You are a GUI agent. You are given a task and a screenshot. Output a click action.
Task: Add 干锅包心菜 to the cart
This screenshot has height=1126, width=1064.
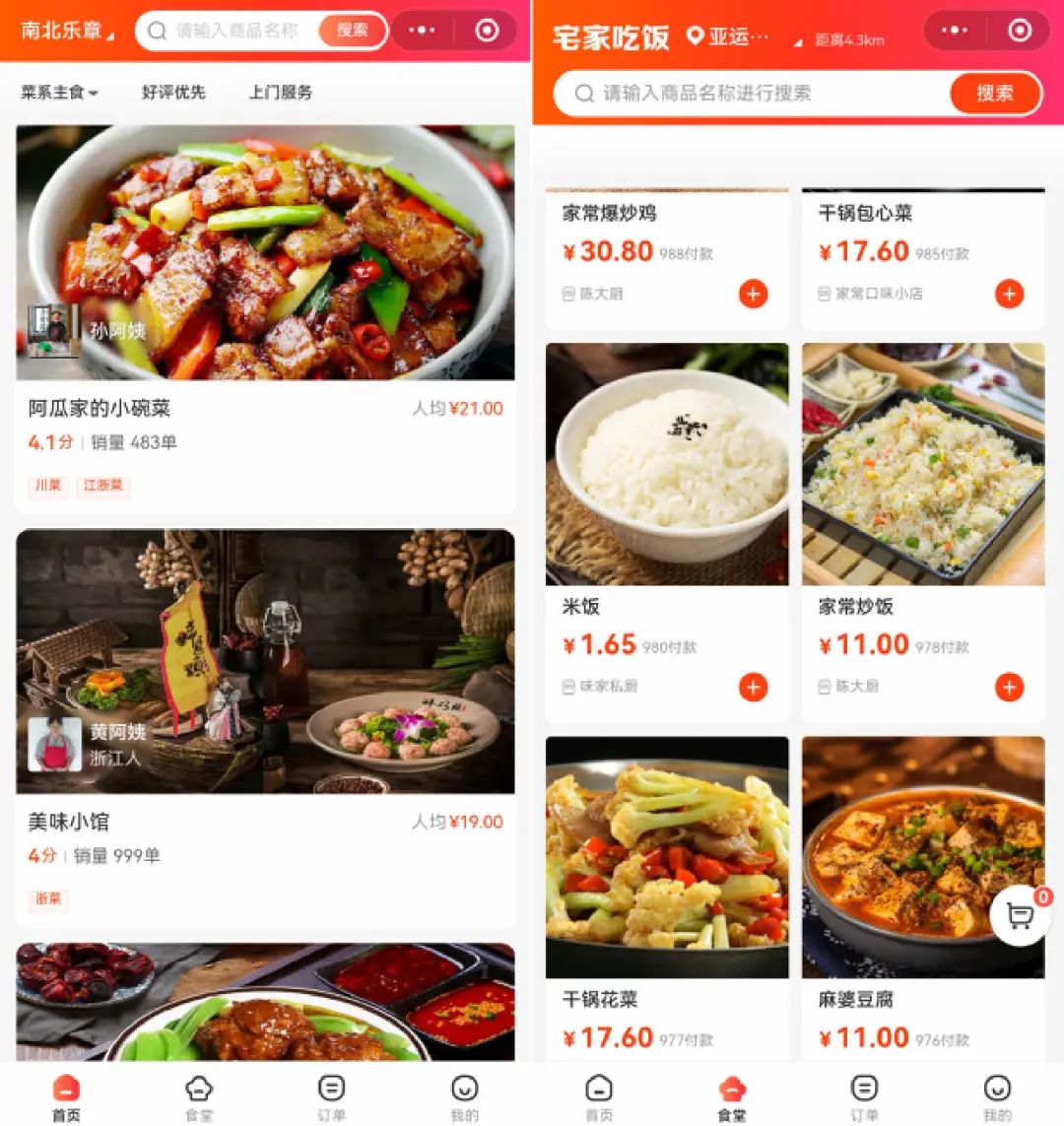coord(1009,294)
